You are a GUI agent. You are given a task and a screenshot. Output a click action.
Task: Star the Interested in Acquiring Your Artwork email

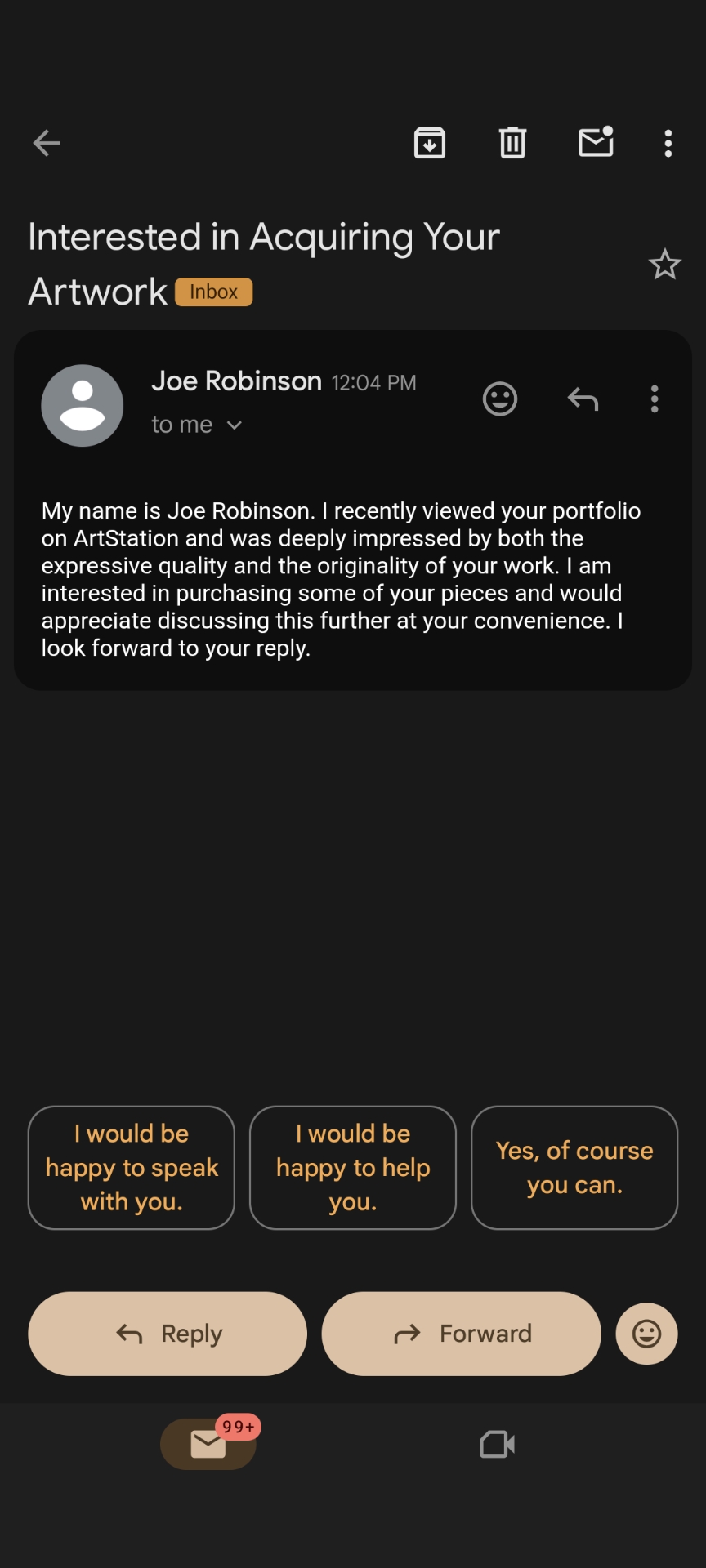click(664, 265)
